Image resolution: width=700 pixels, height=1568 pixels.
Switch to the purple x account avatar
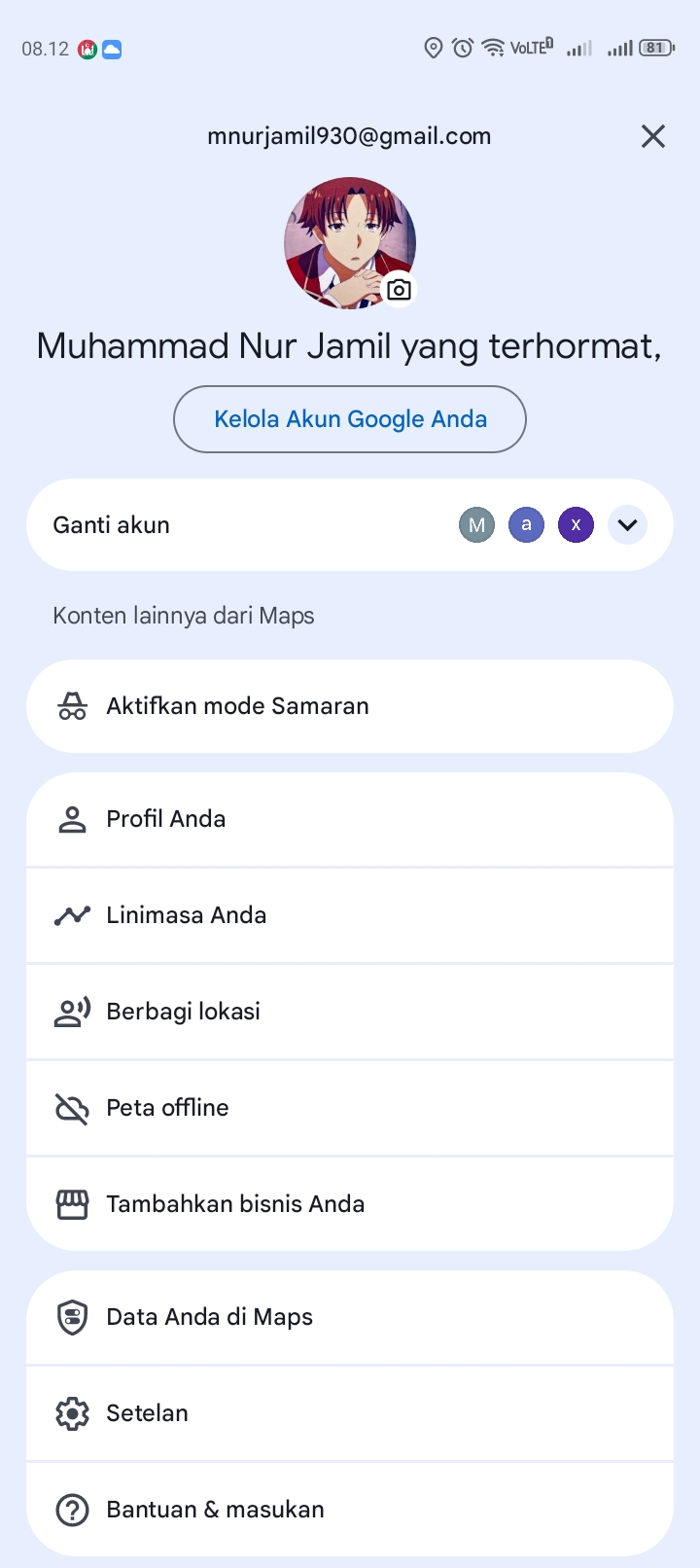click(x=576, y=525)
